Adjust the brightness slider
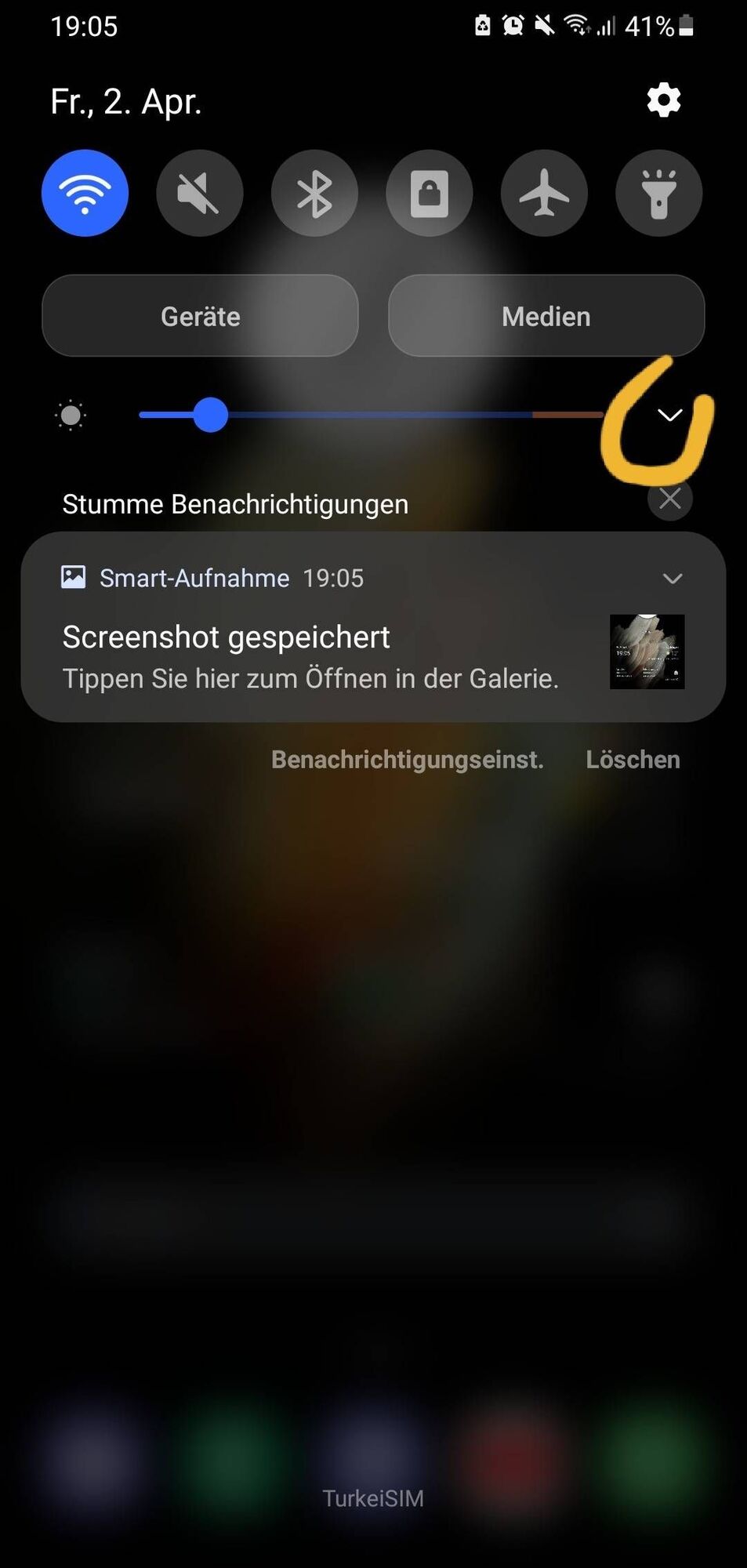This screenshot has width=747, height=1568. (x=210, y=415)
